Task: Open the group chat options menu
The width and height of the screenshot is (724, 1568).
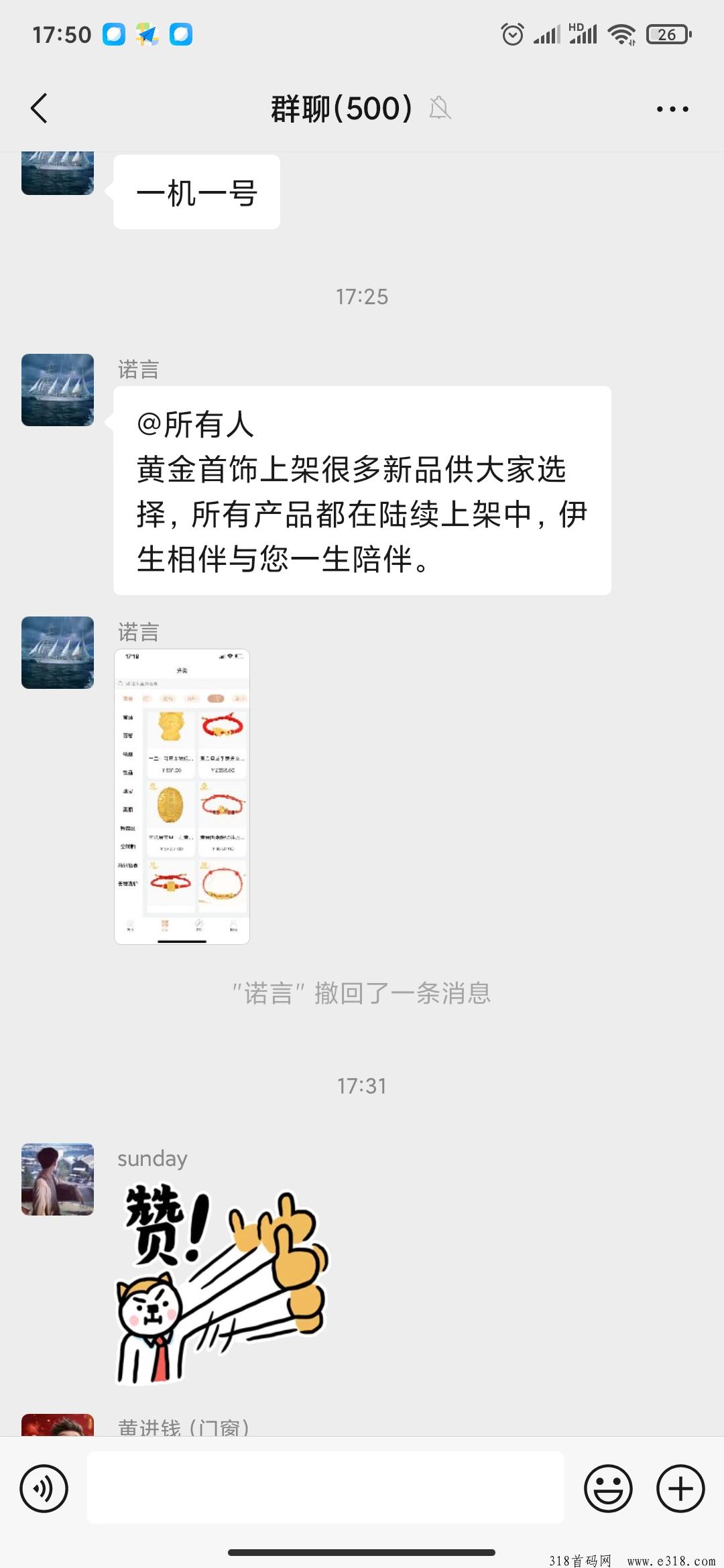Action: point(672,109)
